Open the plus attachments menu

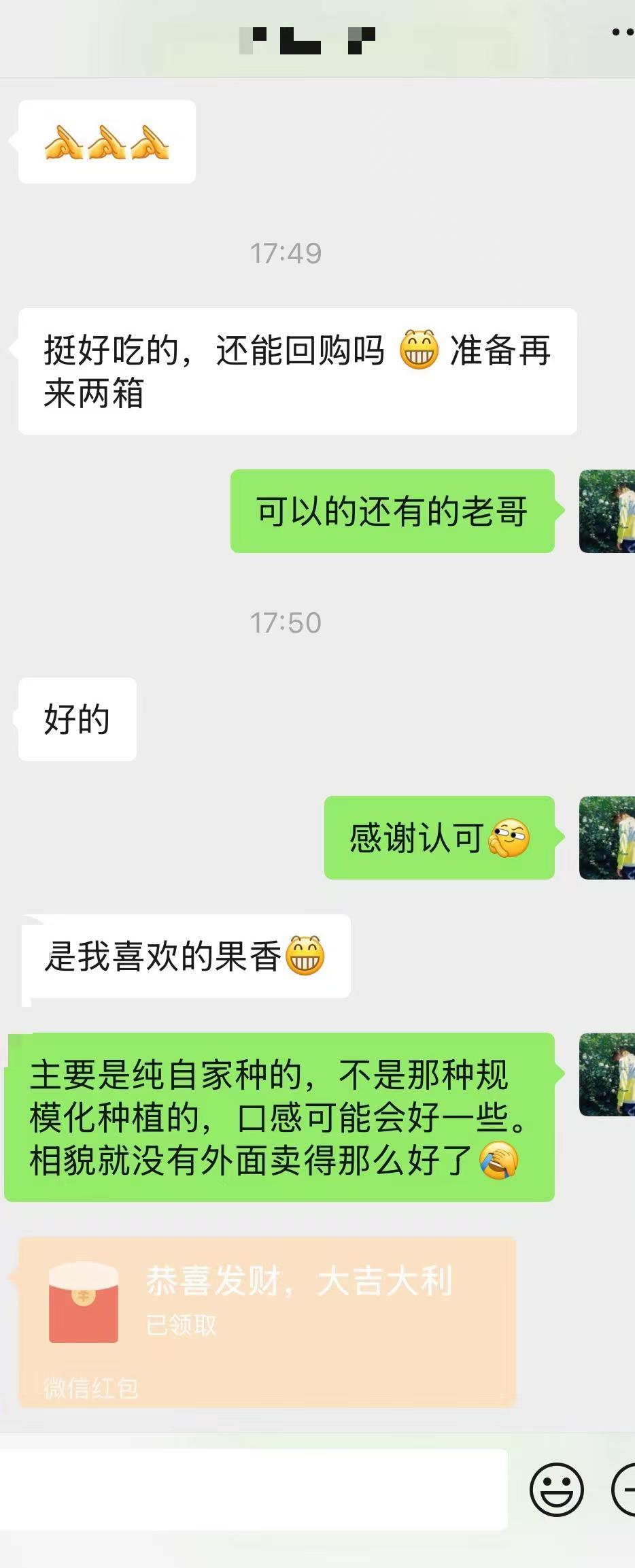[625, 1489]
